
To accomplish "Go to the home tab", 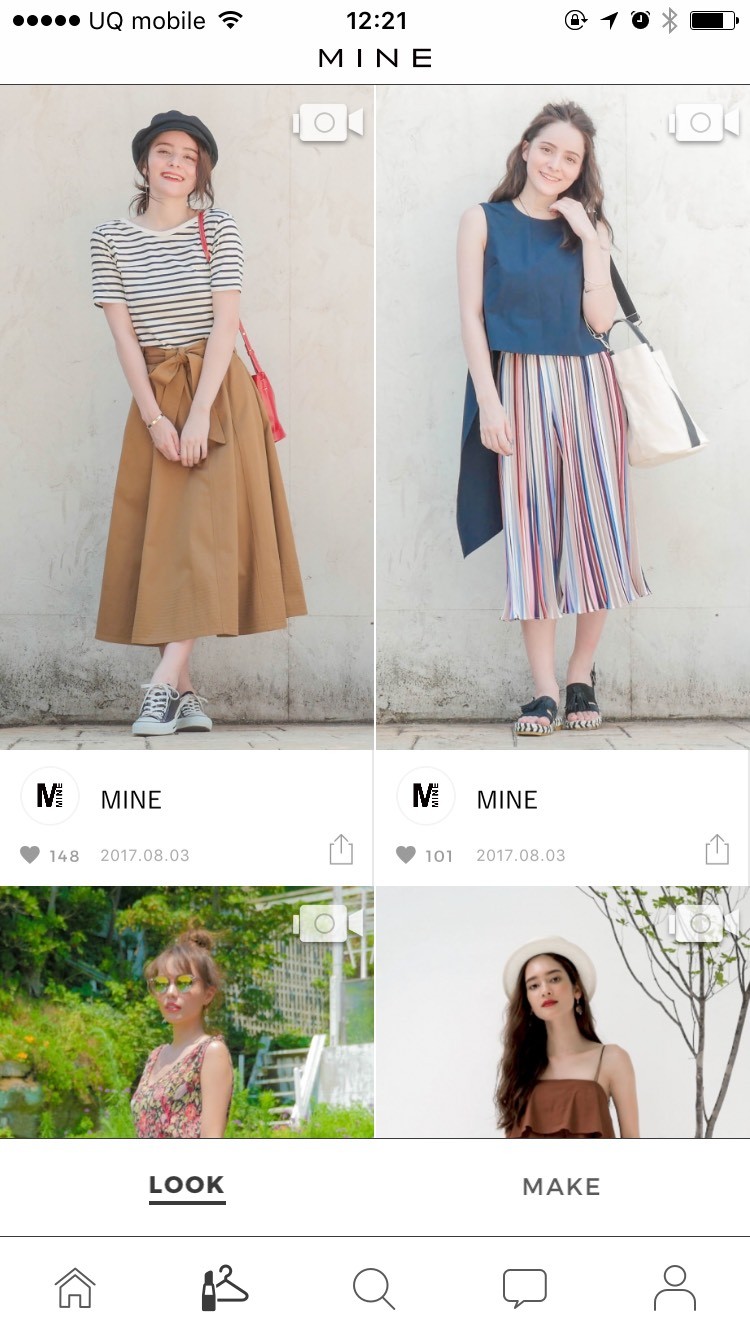I will click(75, 1287).
